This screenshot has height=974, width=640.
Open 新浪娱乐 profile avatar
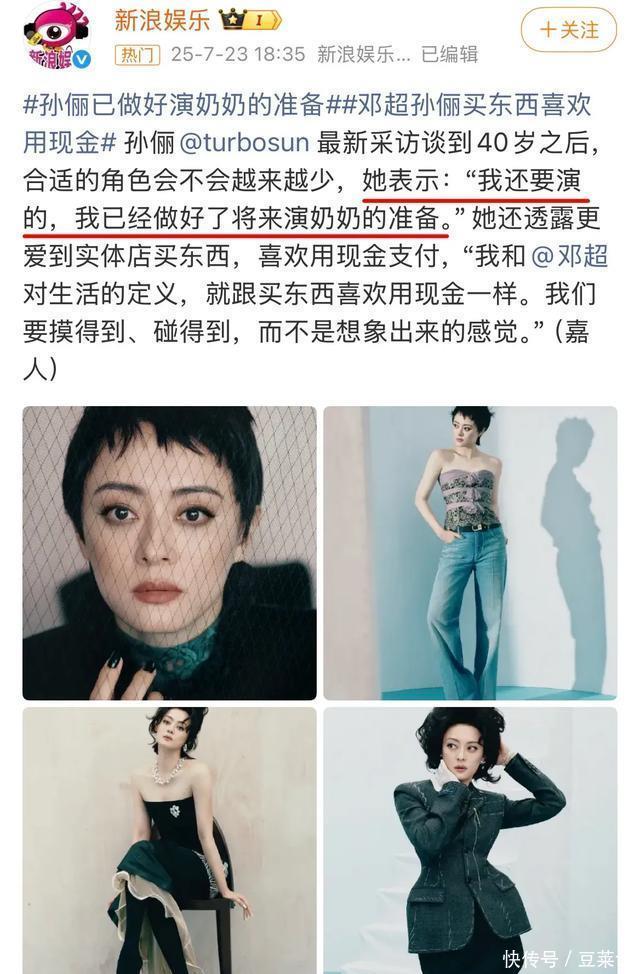click(x=50, y=37)
